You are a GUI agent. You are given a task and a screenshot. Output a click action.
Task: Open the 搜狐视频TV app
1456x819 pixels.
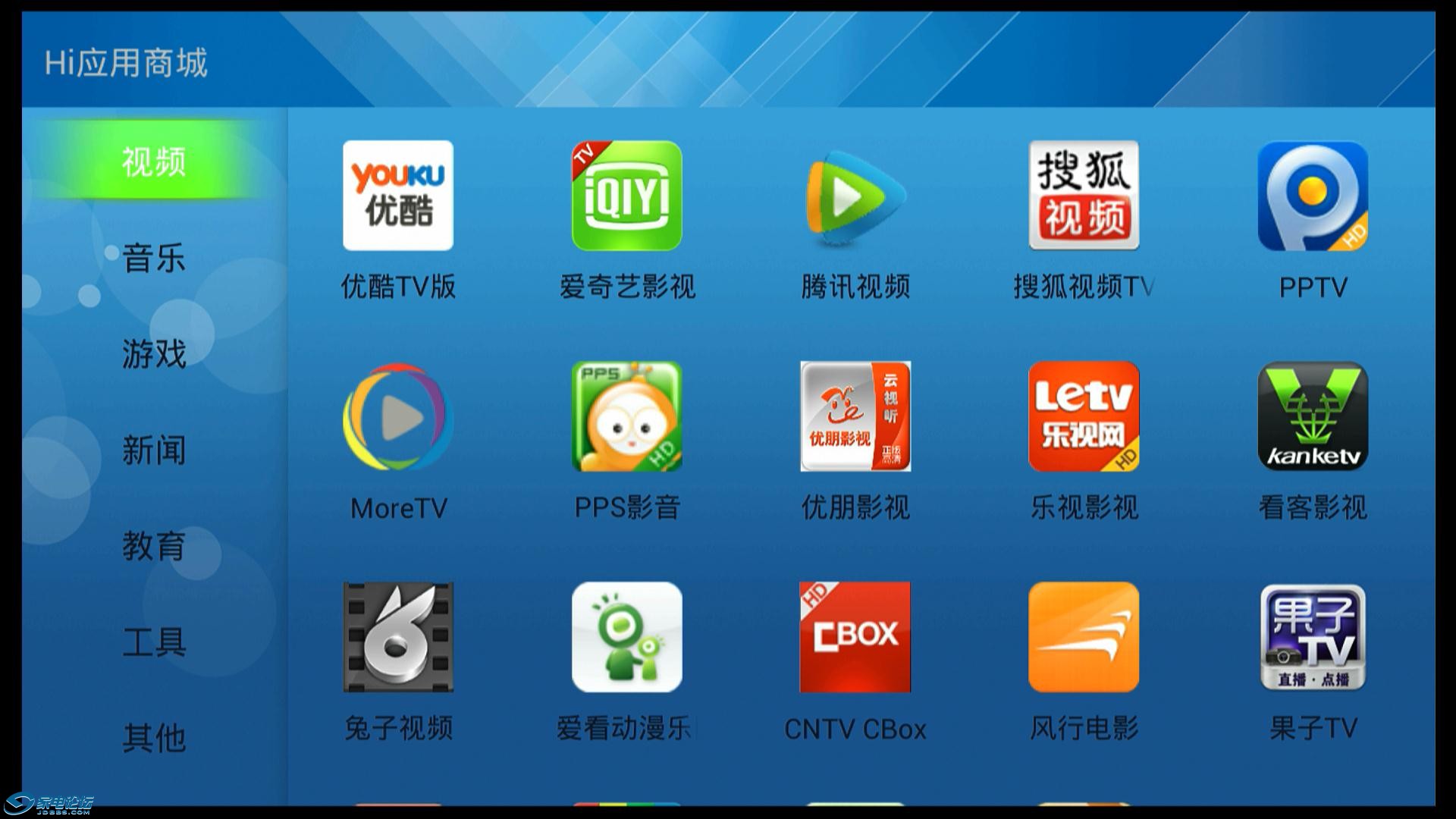point(1084,196)
